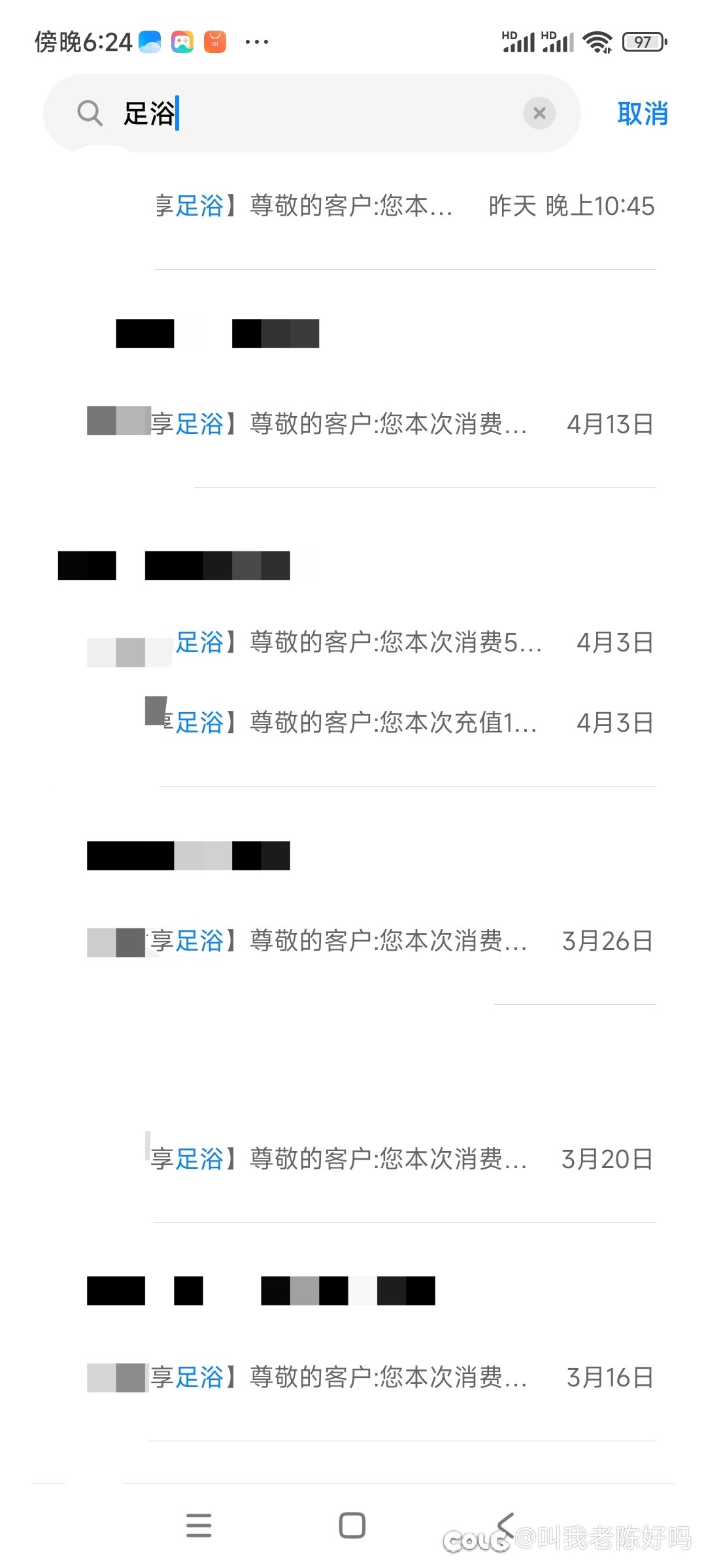Tap 取消 to cancel the search
706x1568 pixels.
[x=643, y=113]
